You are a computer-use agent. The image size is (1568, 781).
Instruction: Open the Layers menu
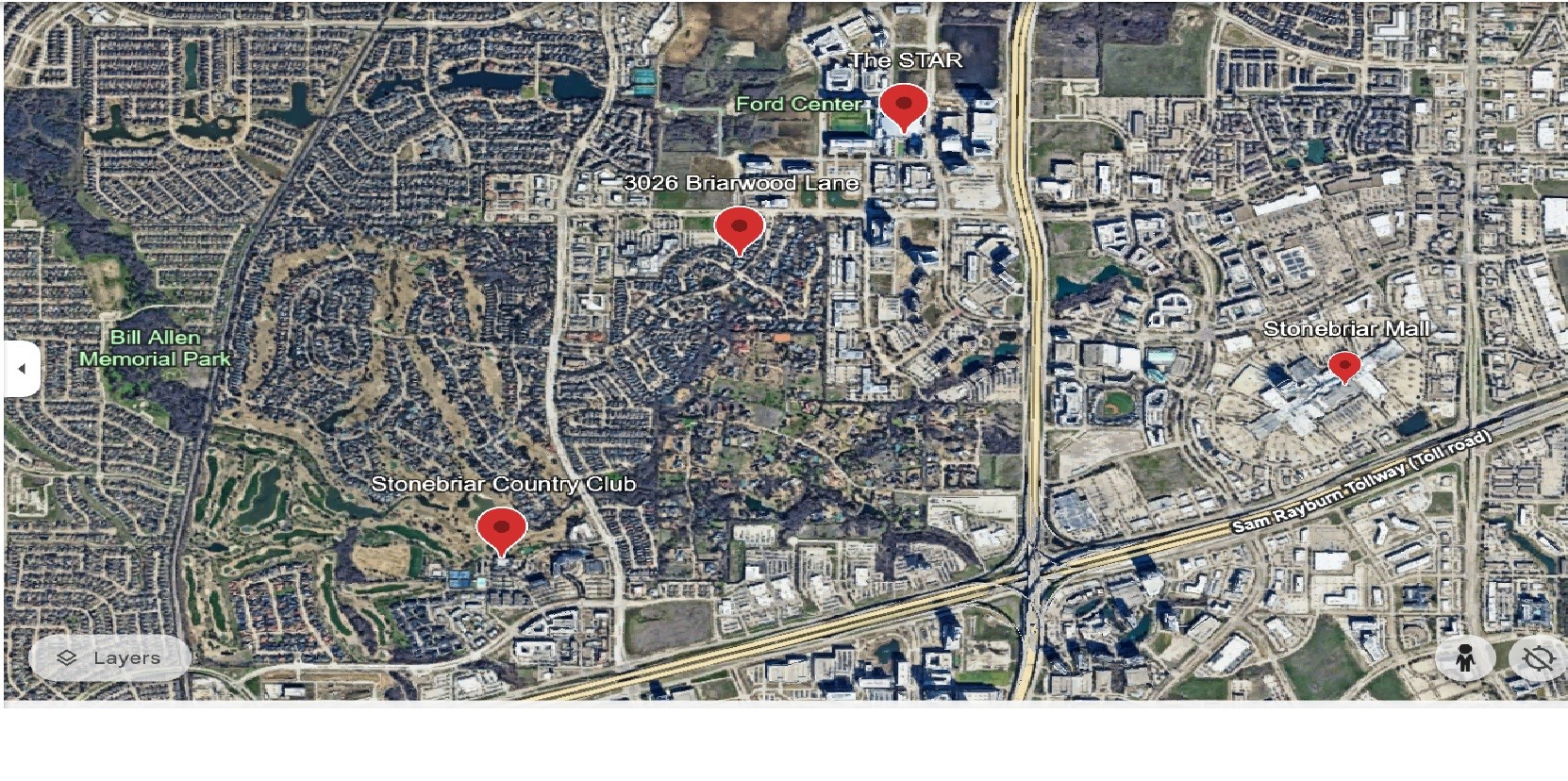click(x=109, y=657)
